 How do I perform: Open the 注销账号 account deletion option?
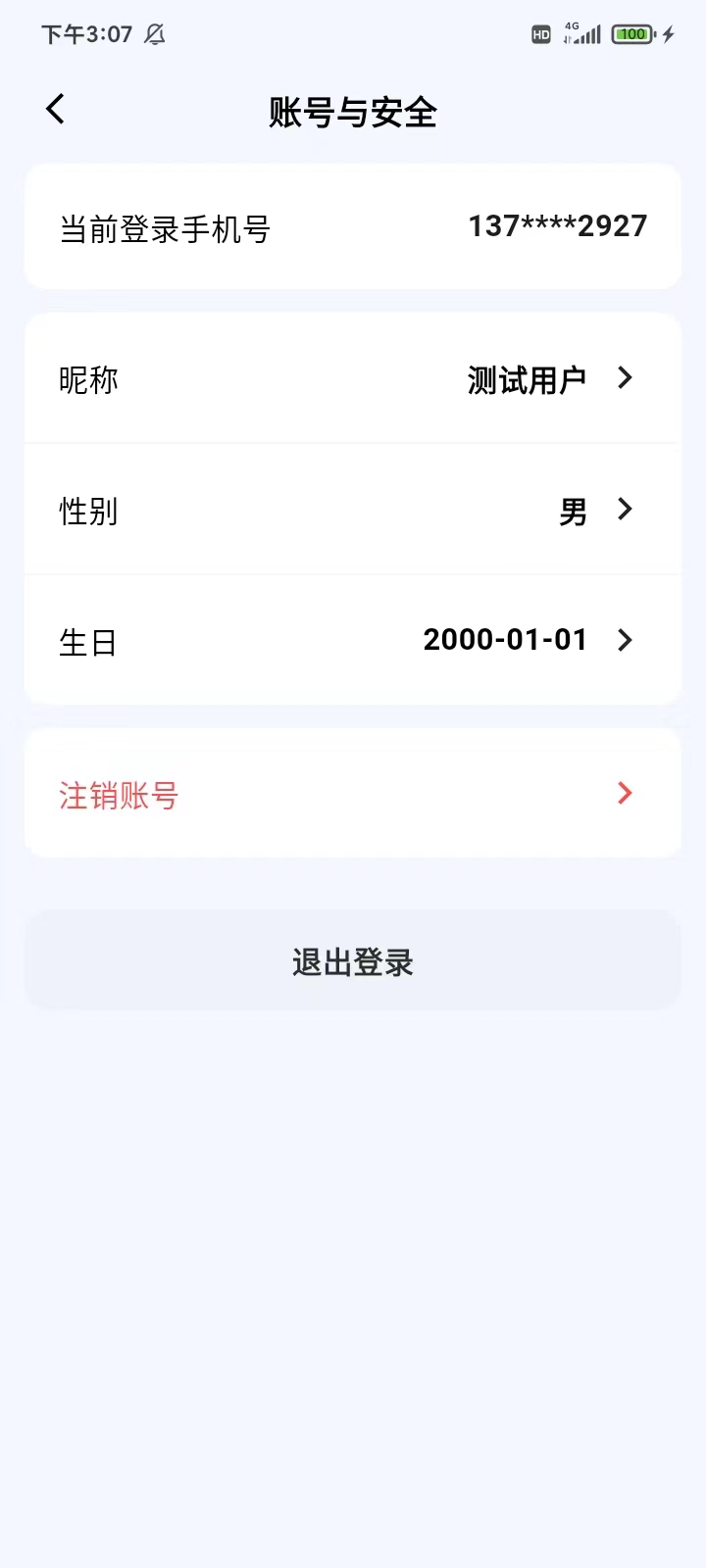point(117,796)
